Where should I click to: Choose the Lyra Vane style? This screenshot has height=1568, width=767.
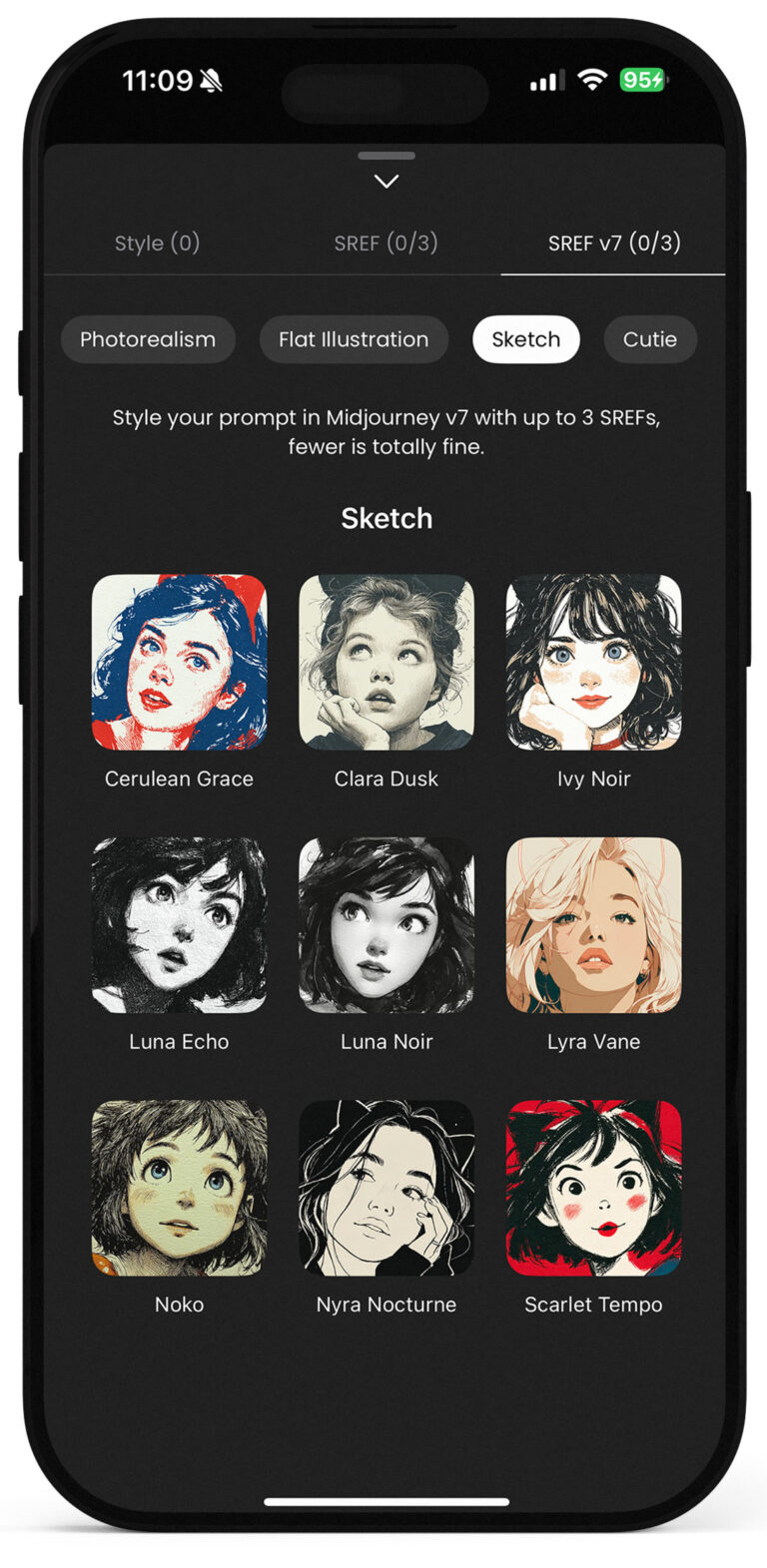click(593, 924)
